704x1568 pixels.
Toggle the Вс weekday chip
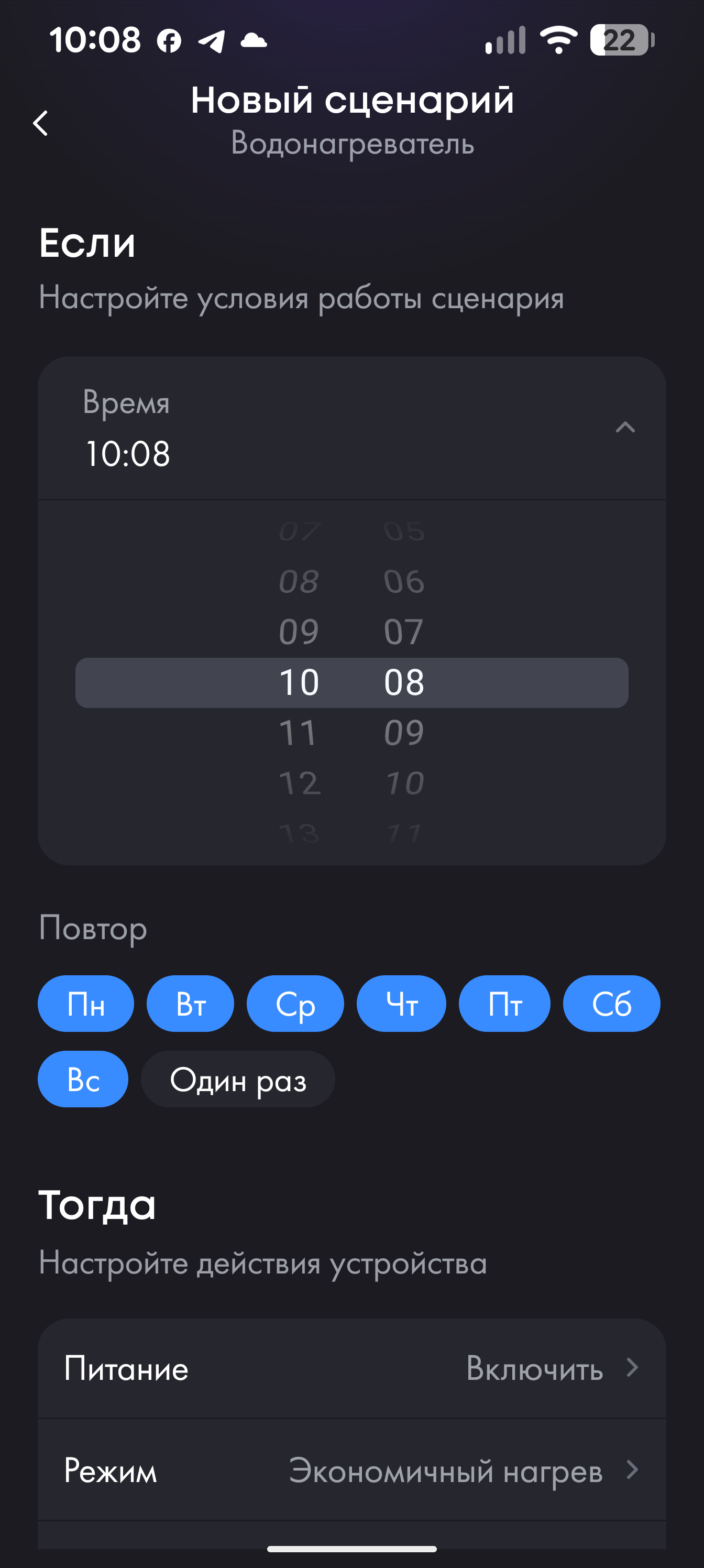click(x=83, y=1079)
